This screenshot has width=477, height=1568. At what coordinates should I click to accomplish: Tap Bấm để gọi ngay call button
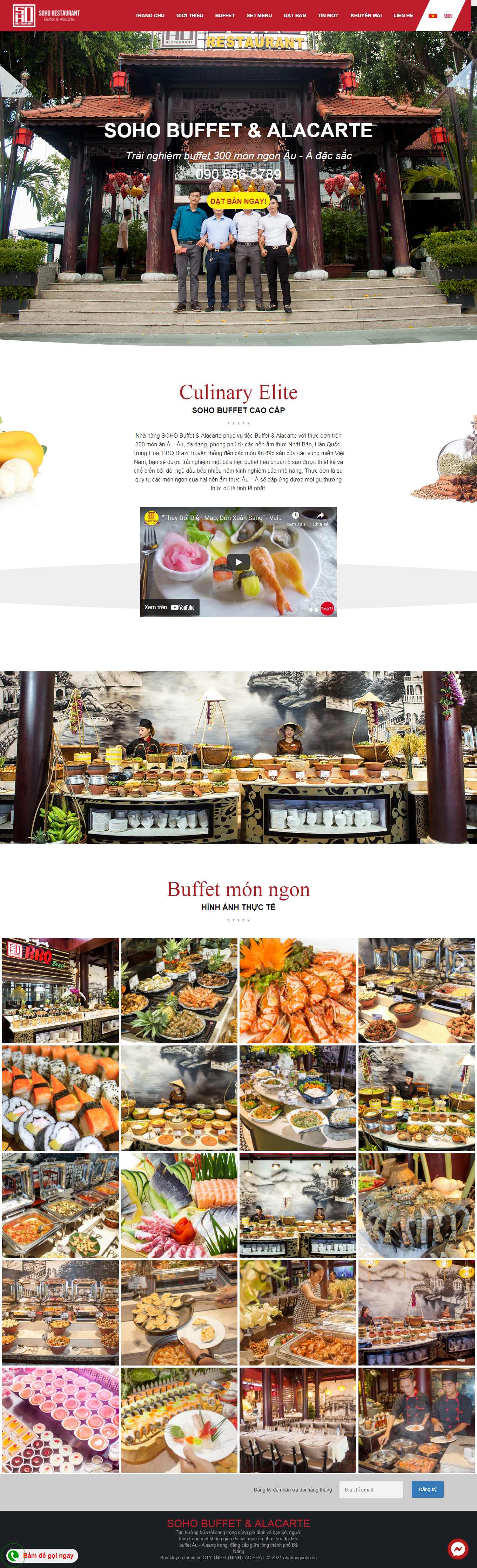(x=42, y=1555)
